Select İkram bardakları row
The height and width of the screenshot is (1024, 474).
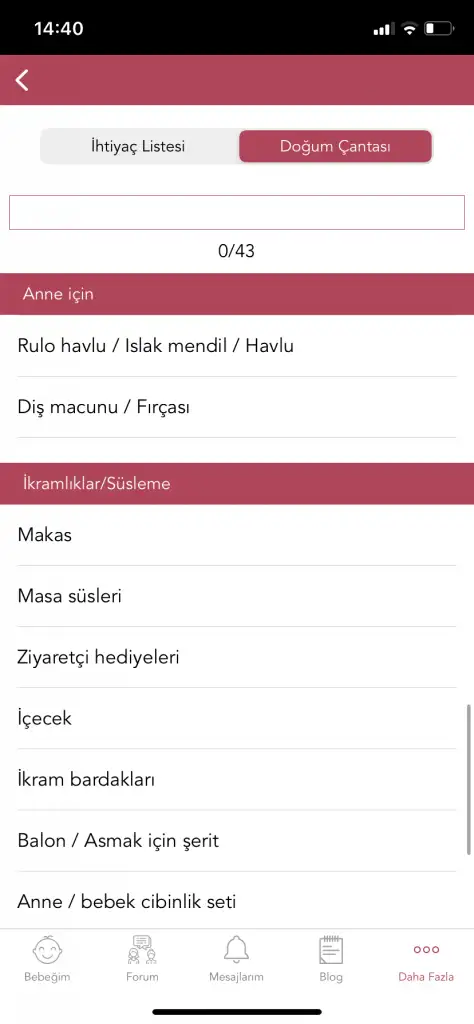[x=237, y=780]
